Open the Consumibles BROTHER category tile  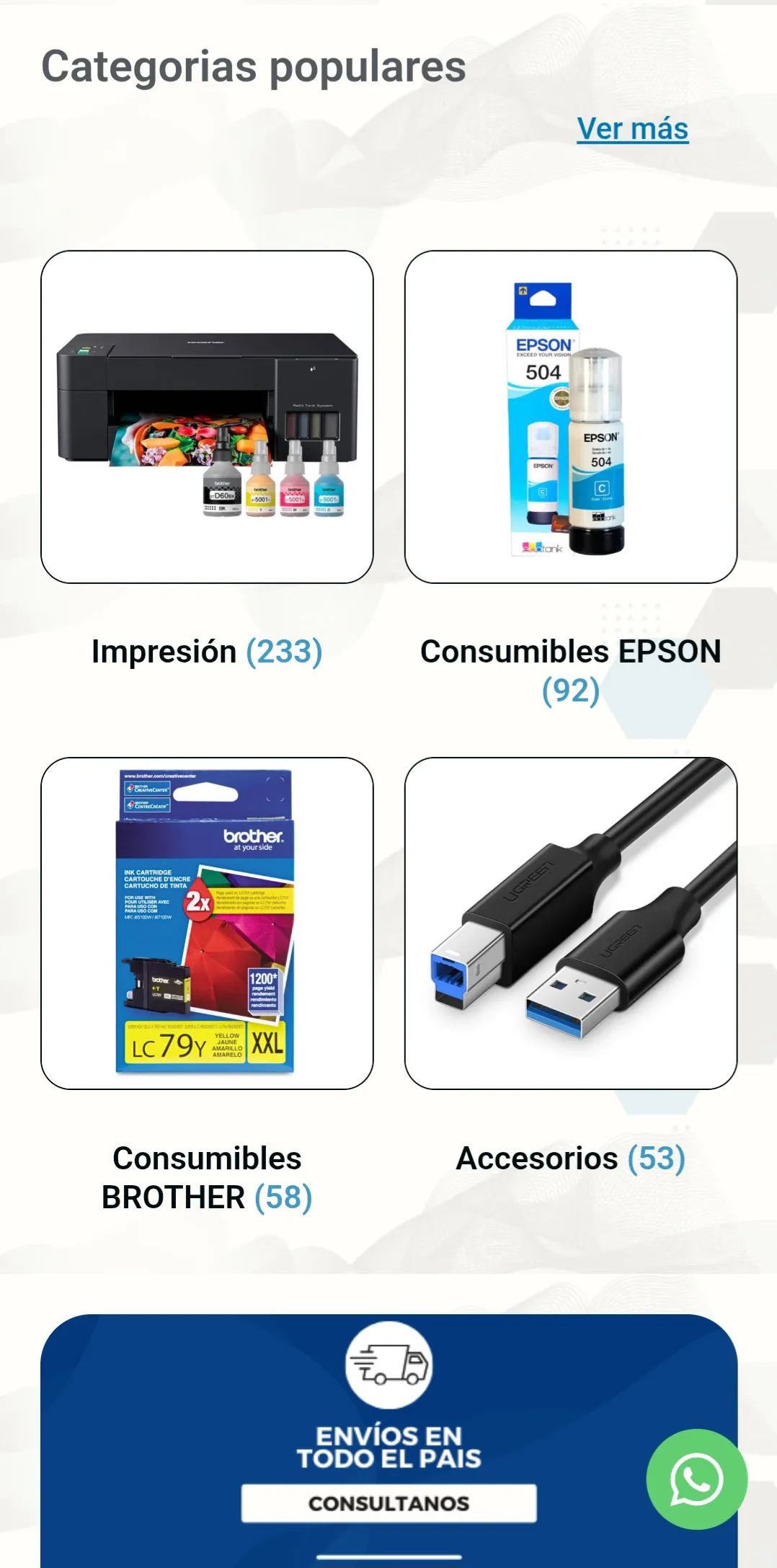click(207, 923)
